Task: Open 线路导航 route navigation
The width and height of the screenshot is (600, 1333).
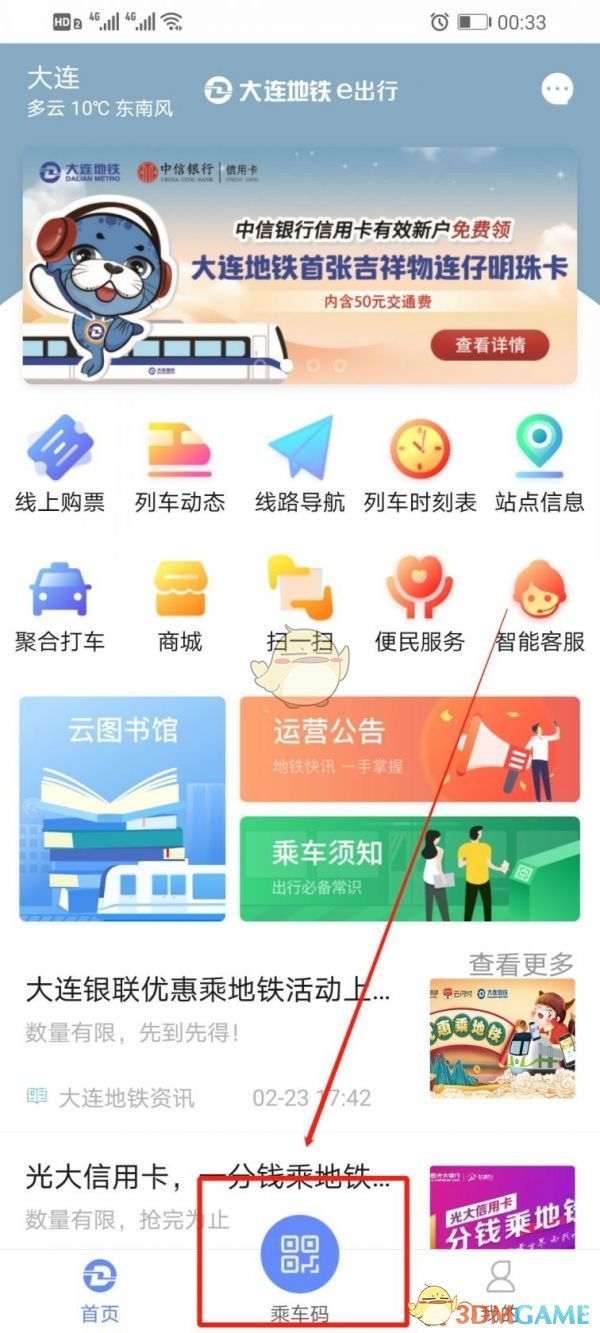Action: tap(300, 464)
